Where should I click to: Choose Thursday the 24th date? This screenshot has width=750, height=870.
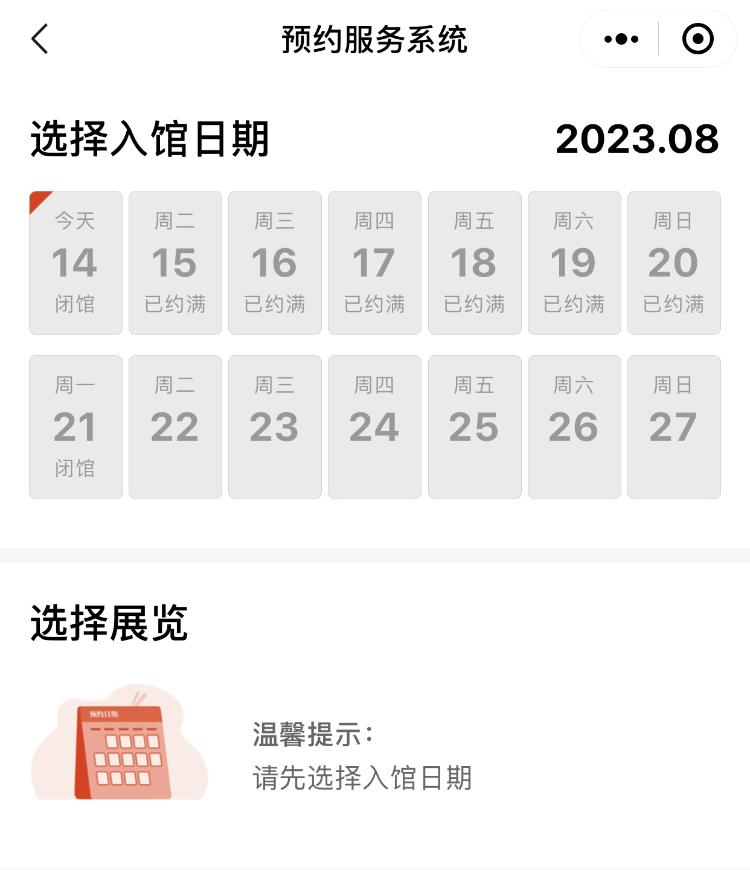(374, 427)
